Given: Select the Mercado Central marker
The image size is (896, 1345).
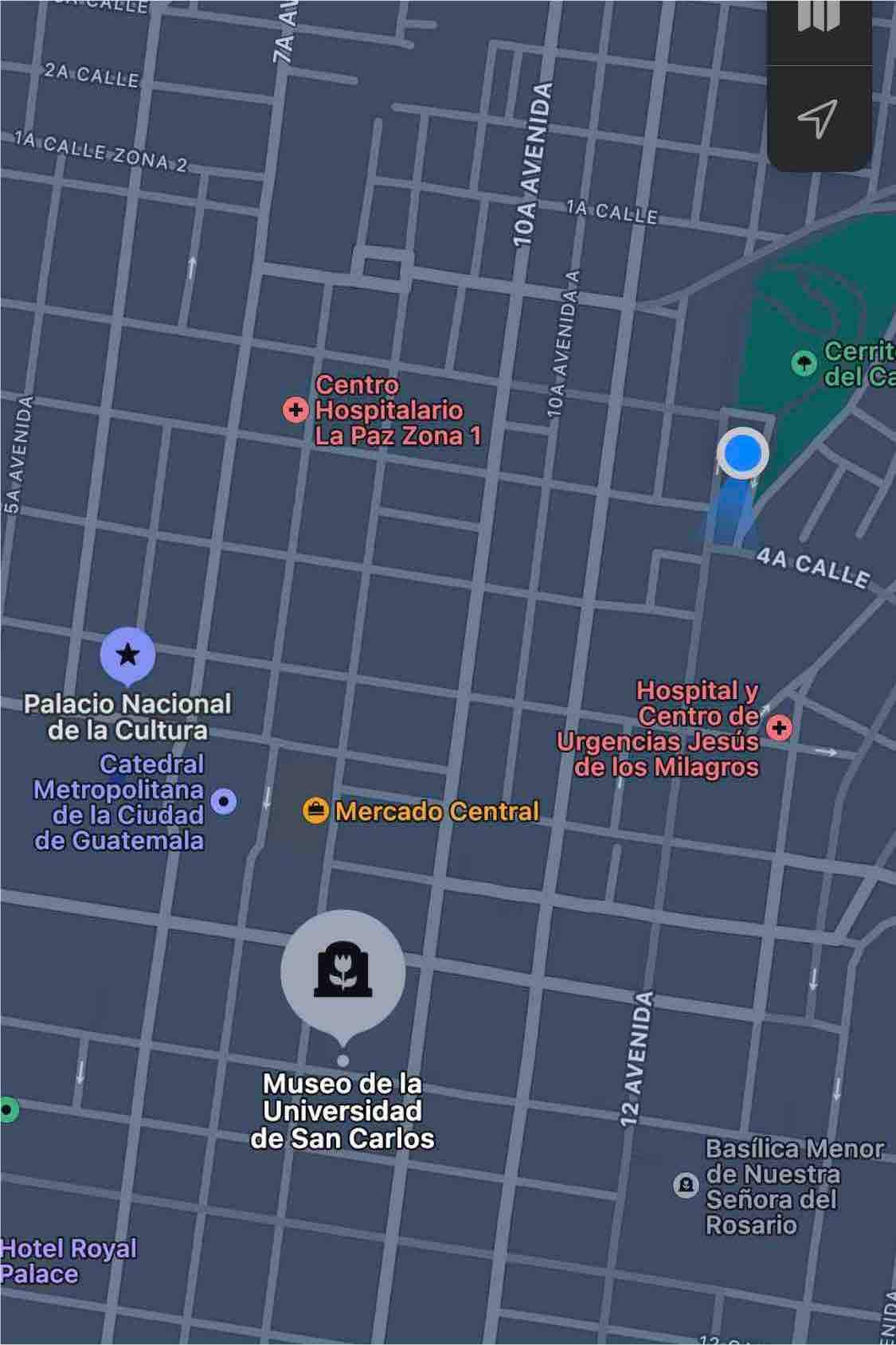Looking at the screenshot, I should (316, 811).
